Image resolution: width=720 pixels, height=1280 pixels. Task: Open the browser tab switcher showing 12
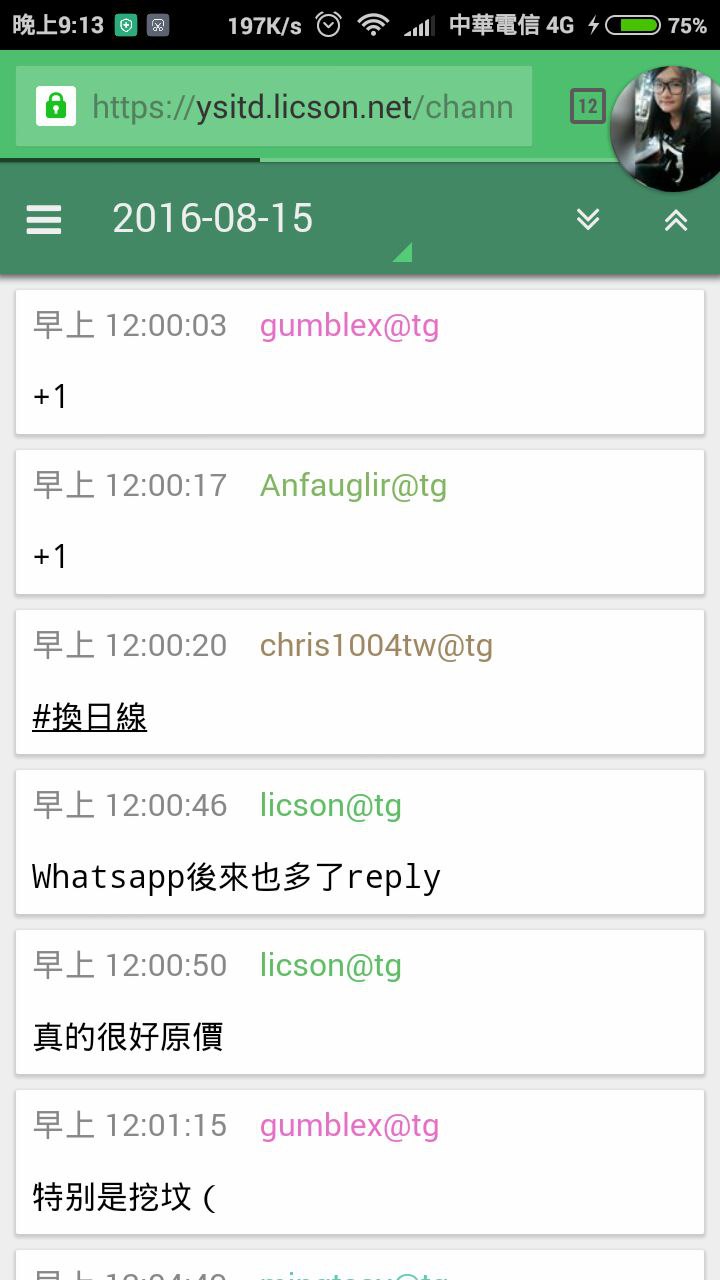pyautogui.click(x=587, y=107)
